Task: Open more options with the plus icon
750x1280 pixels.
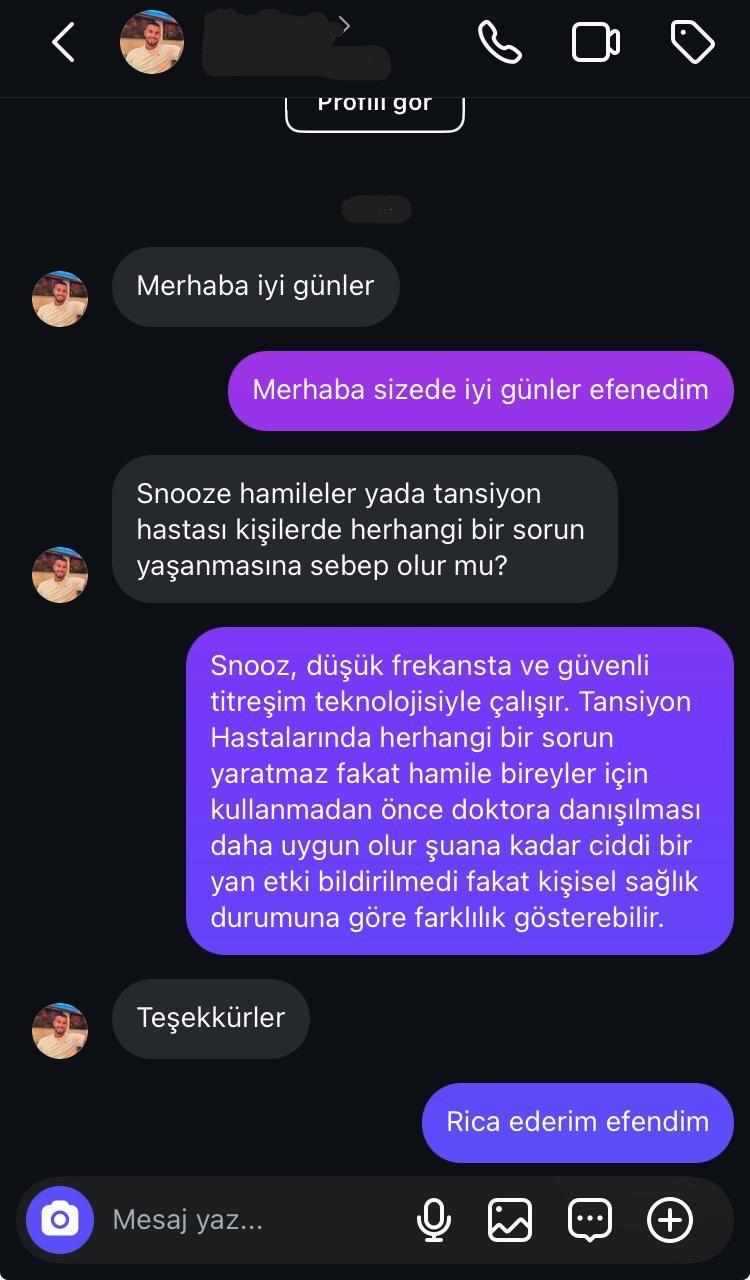Action: [x=670, y=1220]
